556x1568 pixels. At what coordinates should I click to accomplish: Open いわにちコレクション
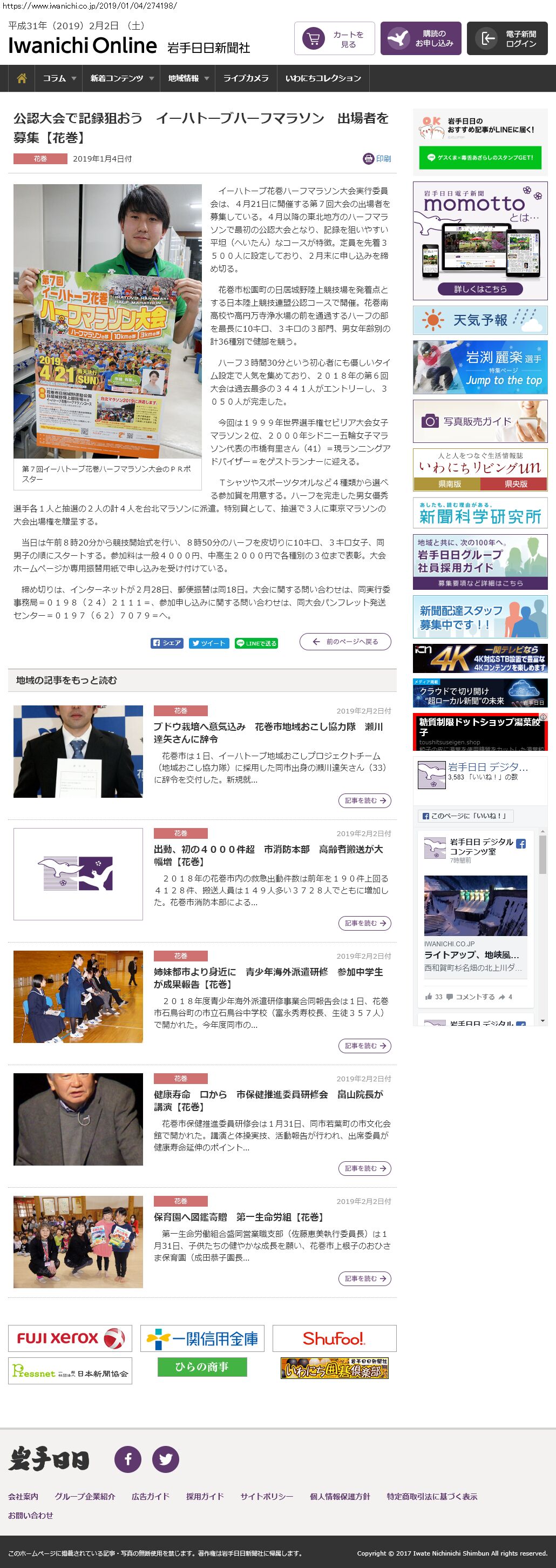(x=323, y=78)
